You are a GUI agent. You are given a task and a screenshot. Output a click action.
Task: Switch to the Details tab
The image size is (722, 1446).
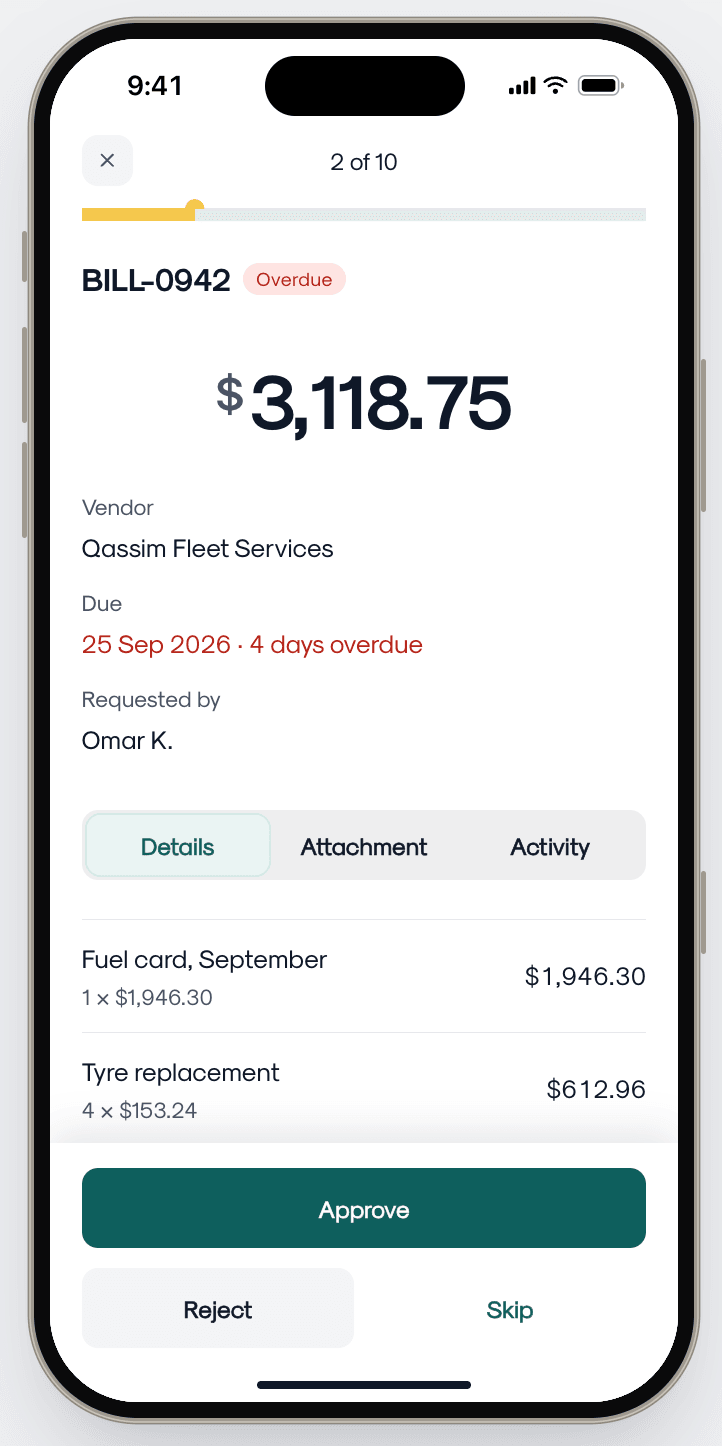point(178,846)
